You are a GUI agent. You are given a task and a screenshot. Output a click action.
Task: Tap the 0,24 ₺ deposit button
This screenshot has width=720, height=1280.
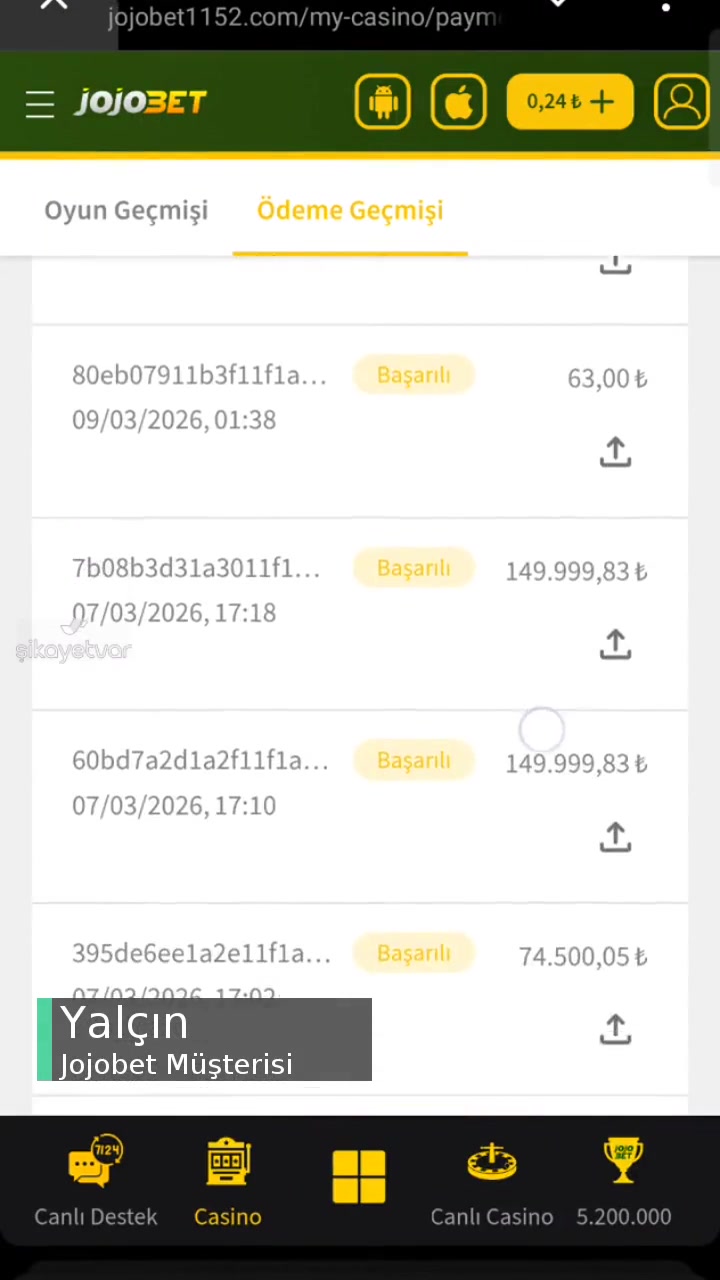tap(569, 102)
